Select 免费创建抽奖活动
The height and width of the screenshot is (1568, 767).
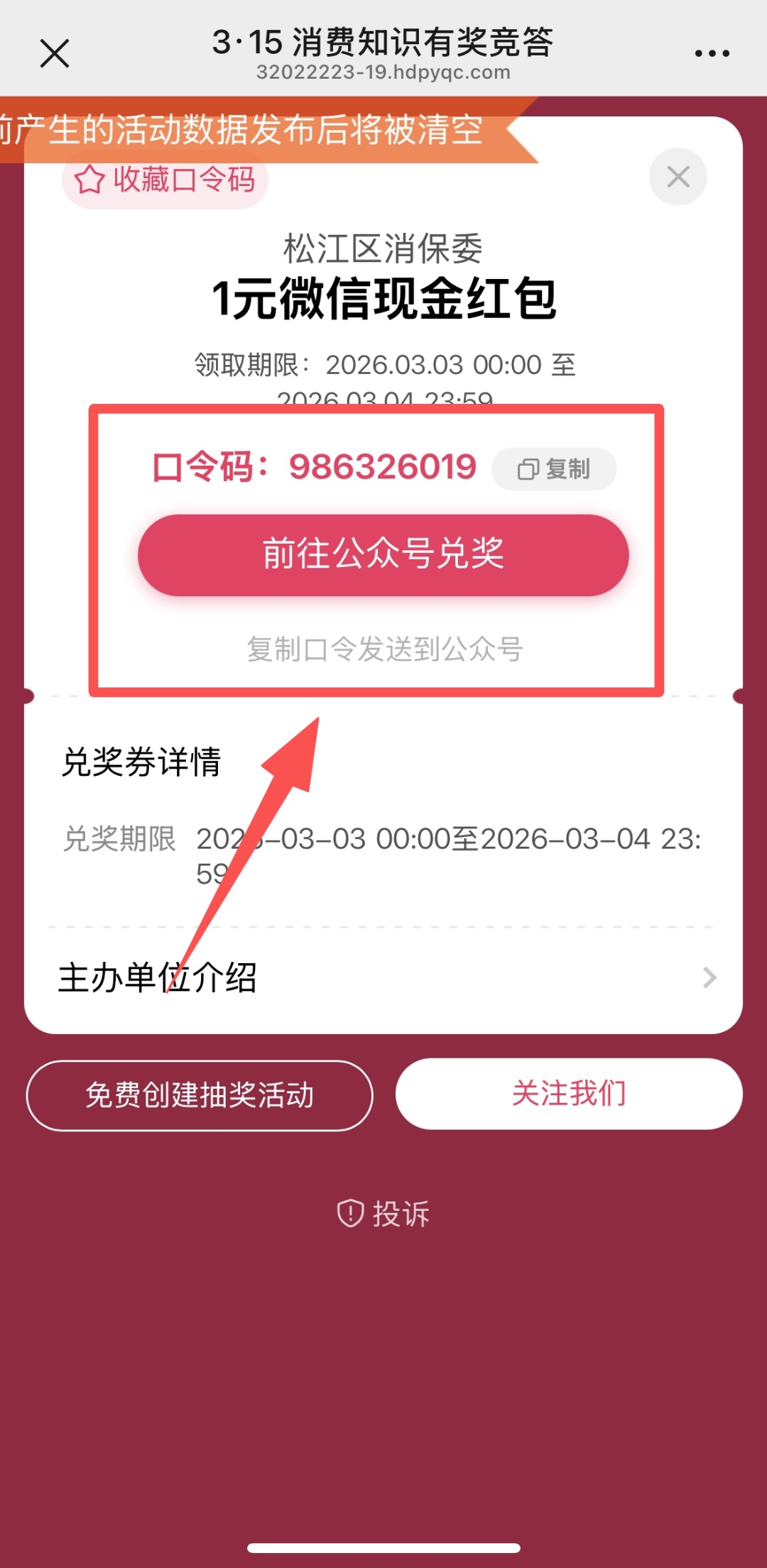click(200, 1095)
